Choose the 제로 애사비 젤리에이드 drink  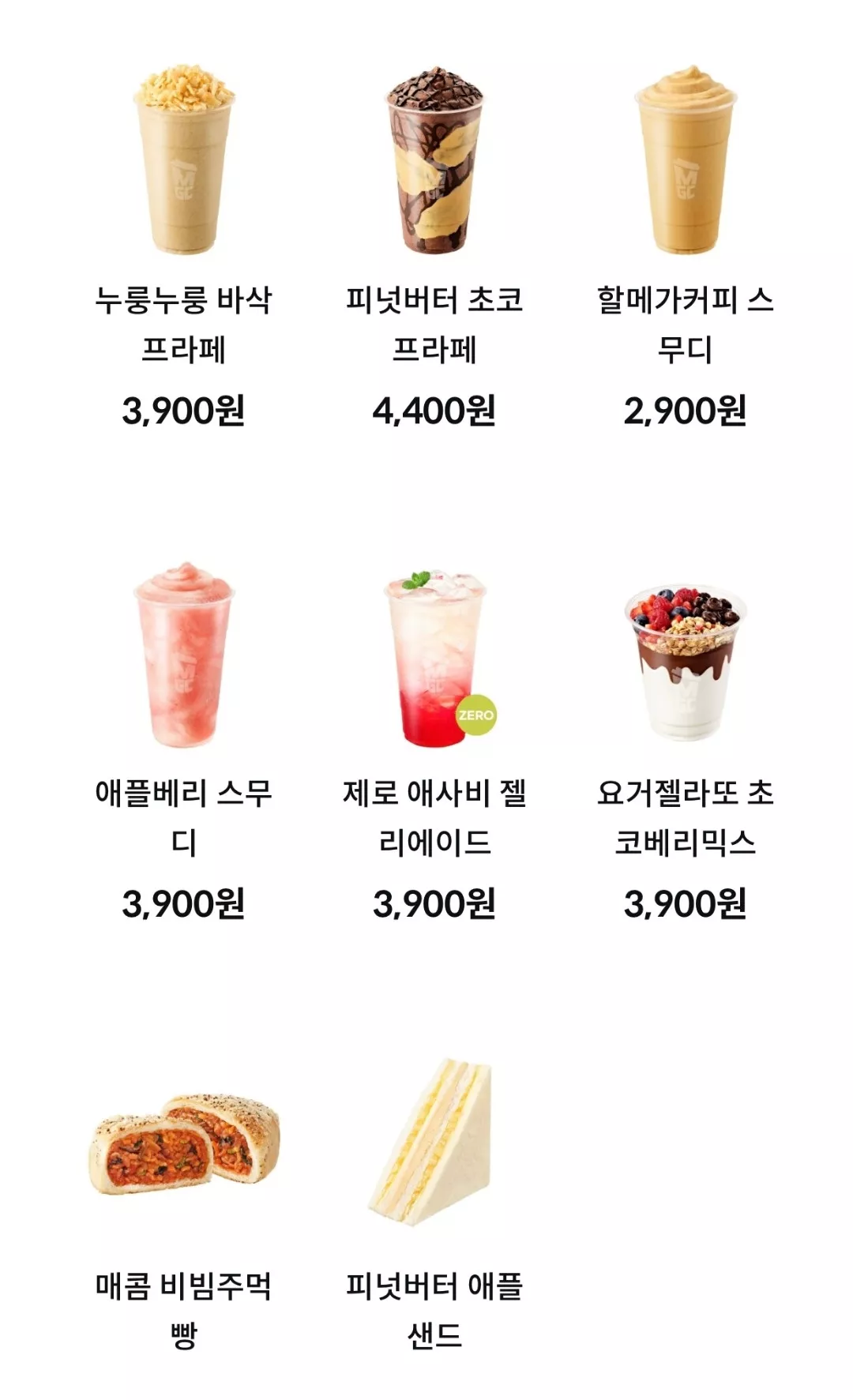coord(434,655)
